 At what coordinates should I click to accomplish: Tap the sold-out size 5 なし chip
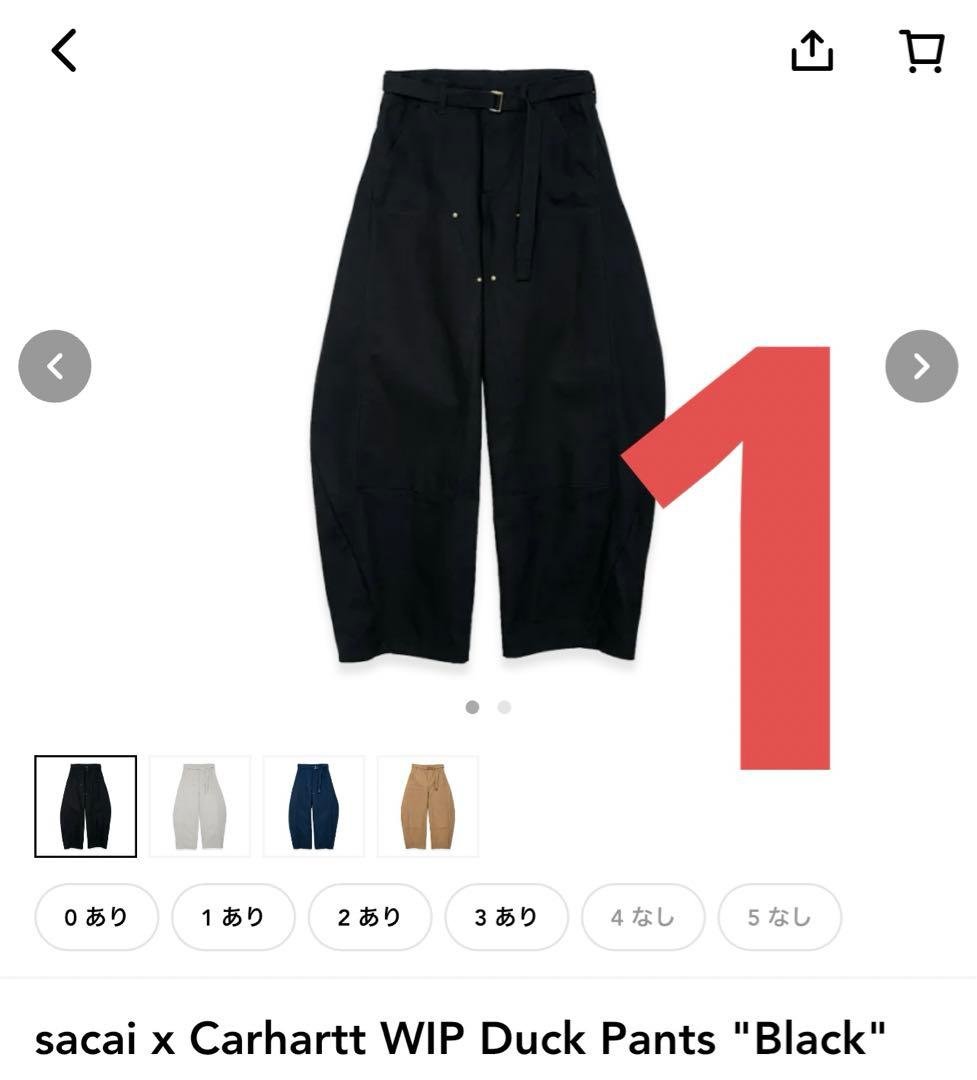click(x=779, y=917)
